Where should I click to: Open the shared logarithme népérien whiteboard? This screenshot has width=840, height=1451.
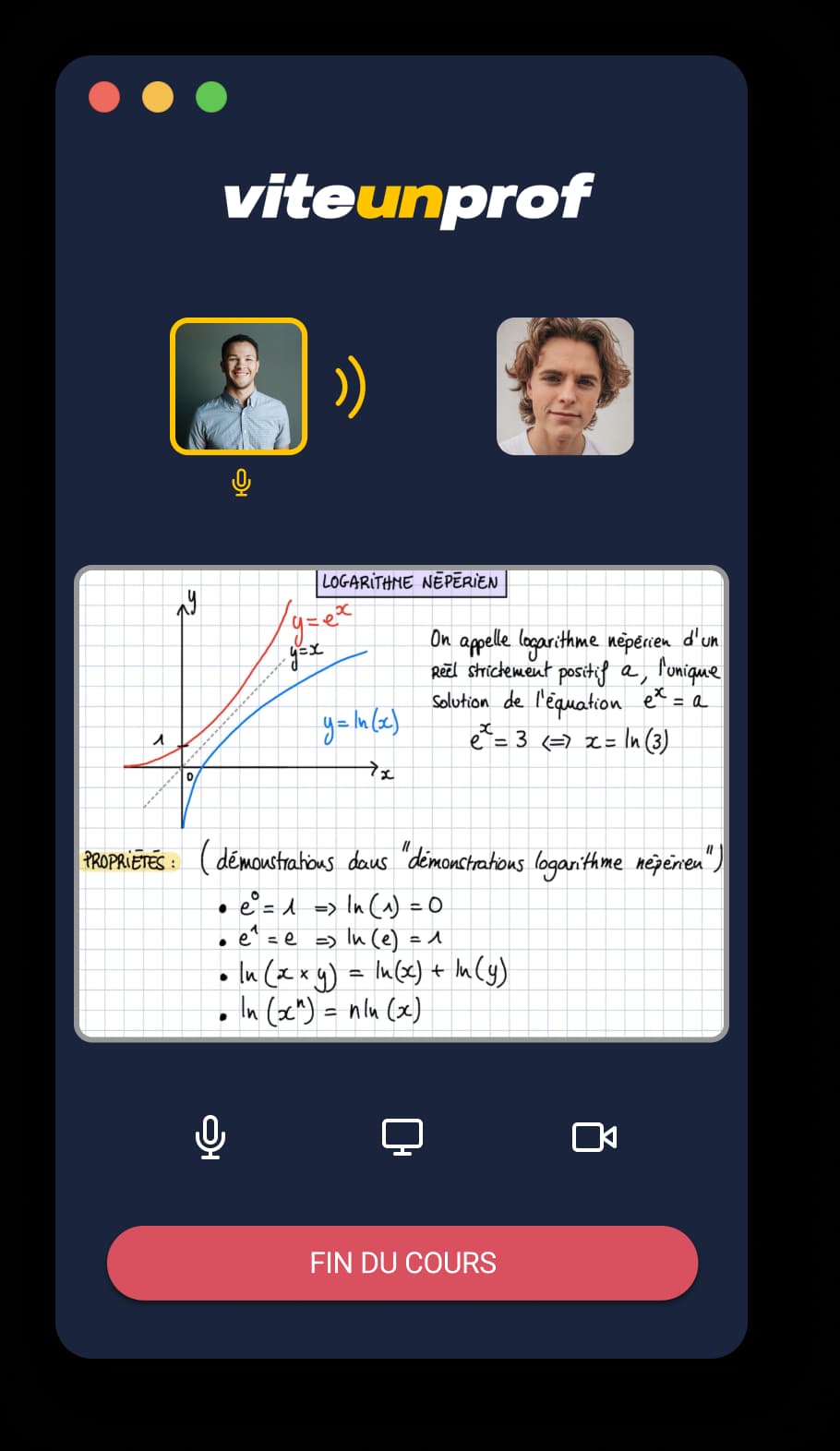point(402,803)
